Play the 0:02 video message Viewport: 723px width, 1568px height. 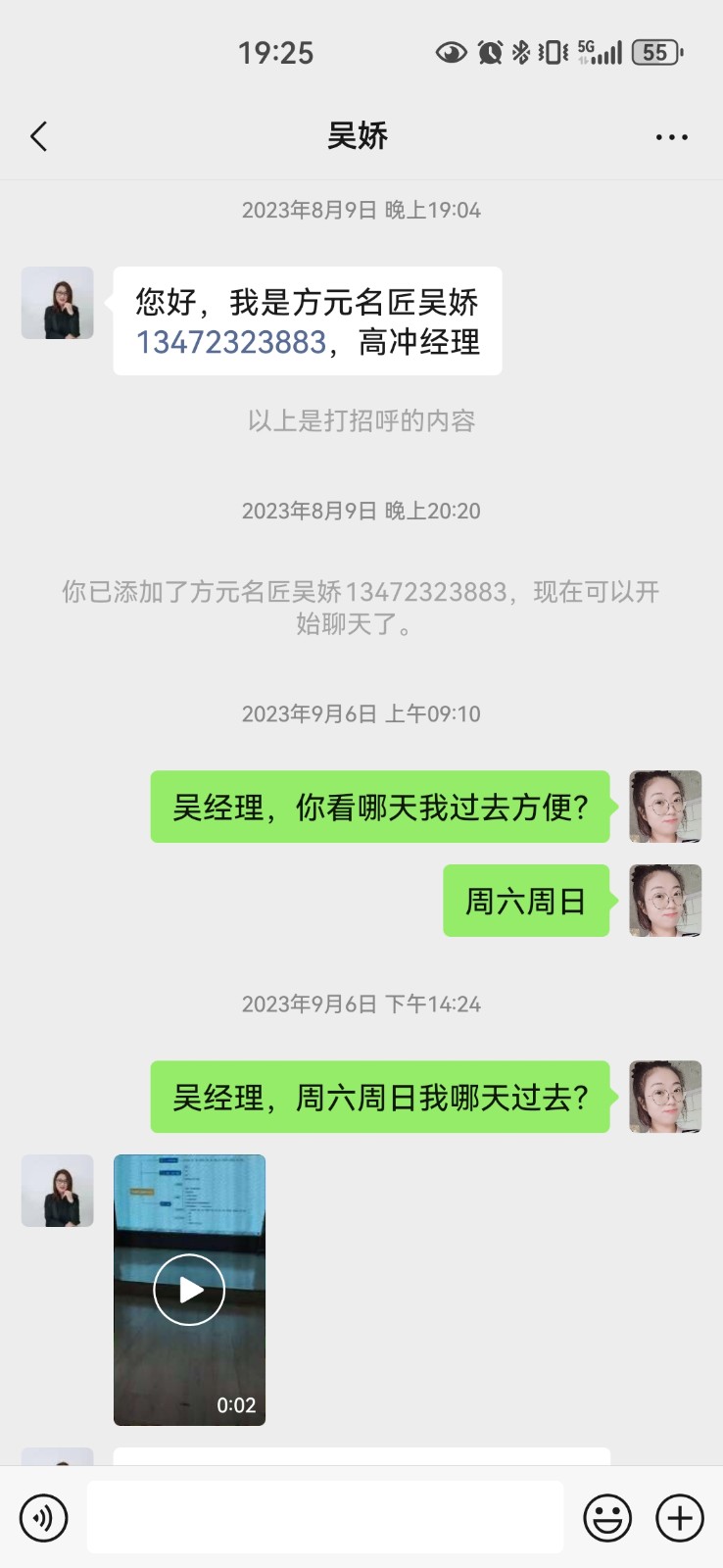(189, 1290)
